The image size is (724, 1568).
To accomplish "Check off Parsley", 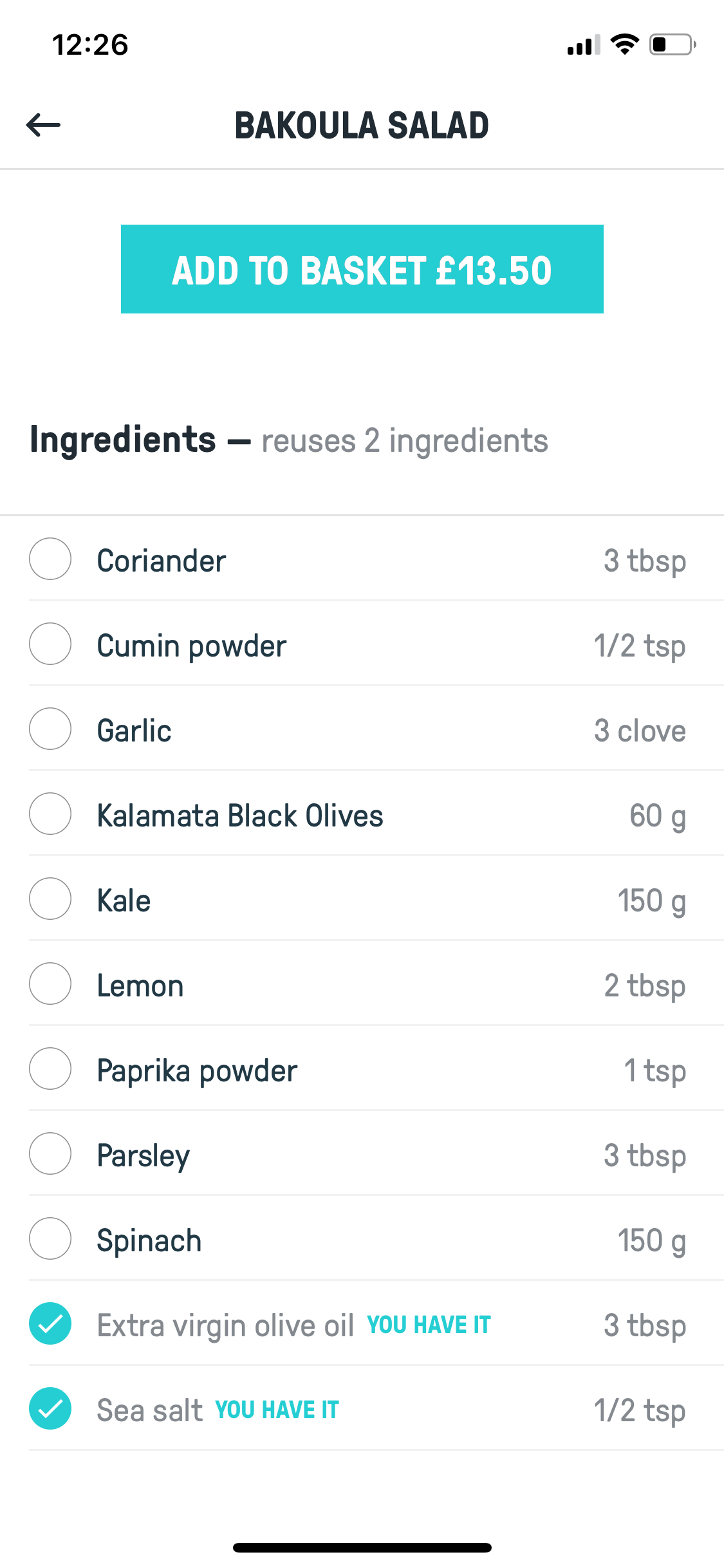I will point(50,1153).
